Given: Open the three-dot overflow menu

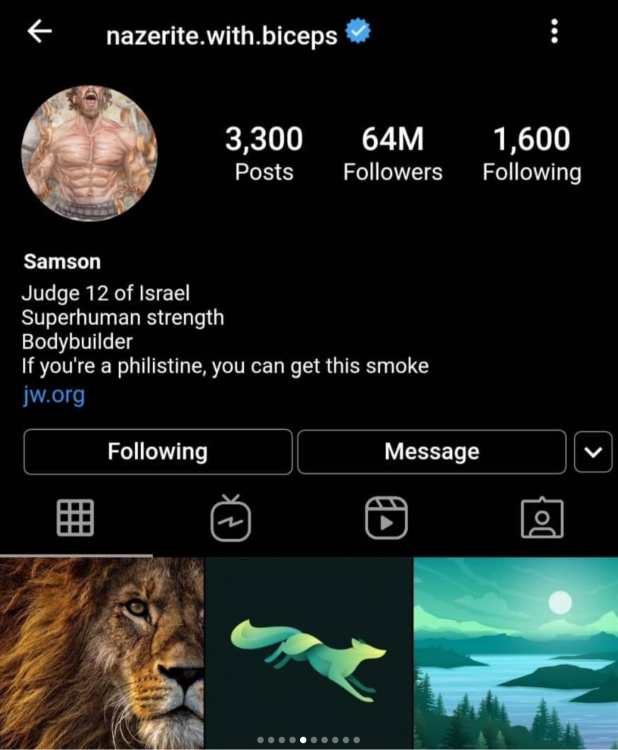Looking at the screenshot, I should 554,32.
